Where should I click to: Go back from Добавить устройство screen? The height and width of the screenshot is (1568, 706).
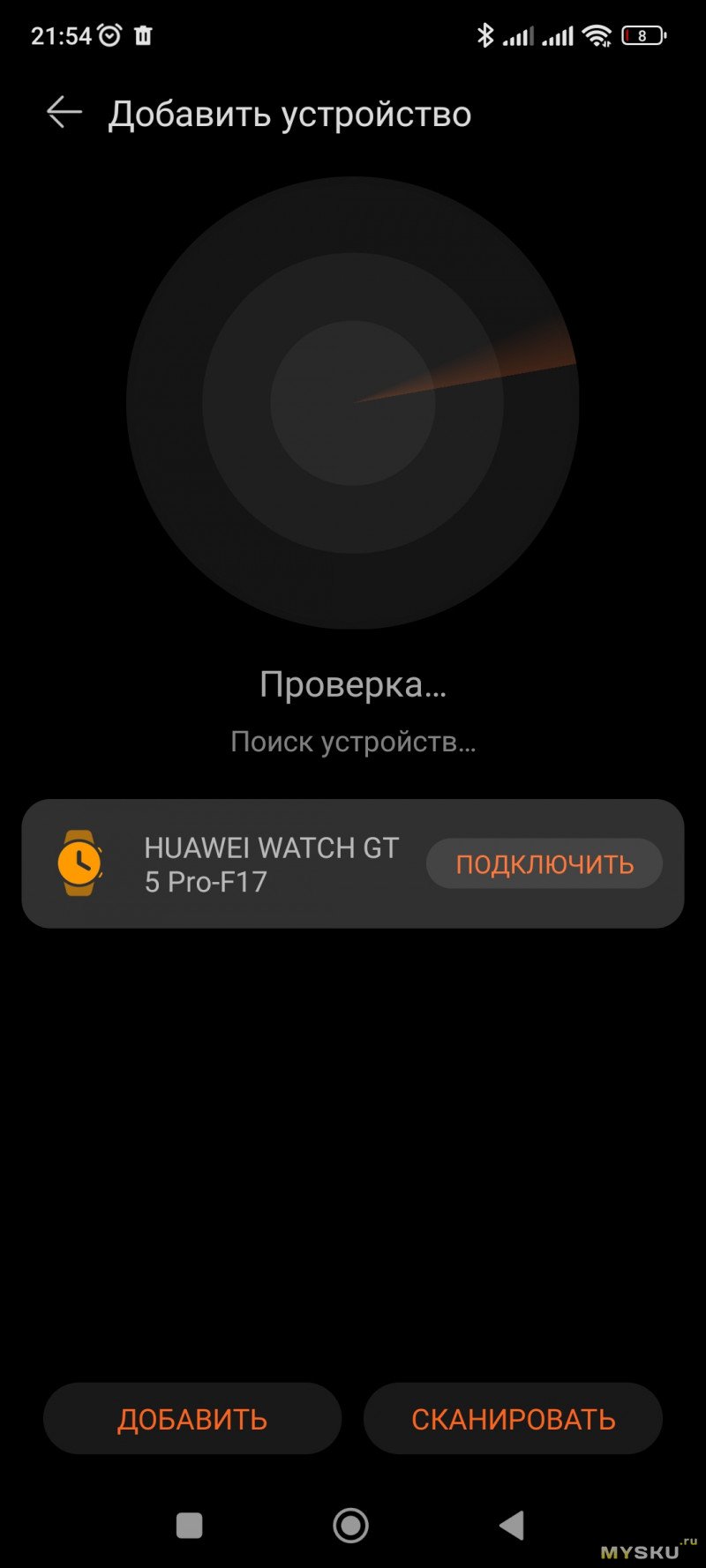pyautogui.click(x=64, y=113)
